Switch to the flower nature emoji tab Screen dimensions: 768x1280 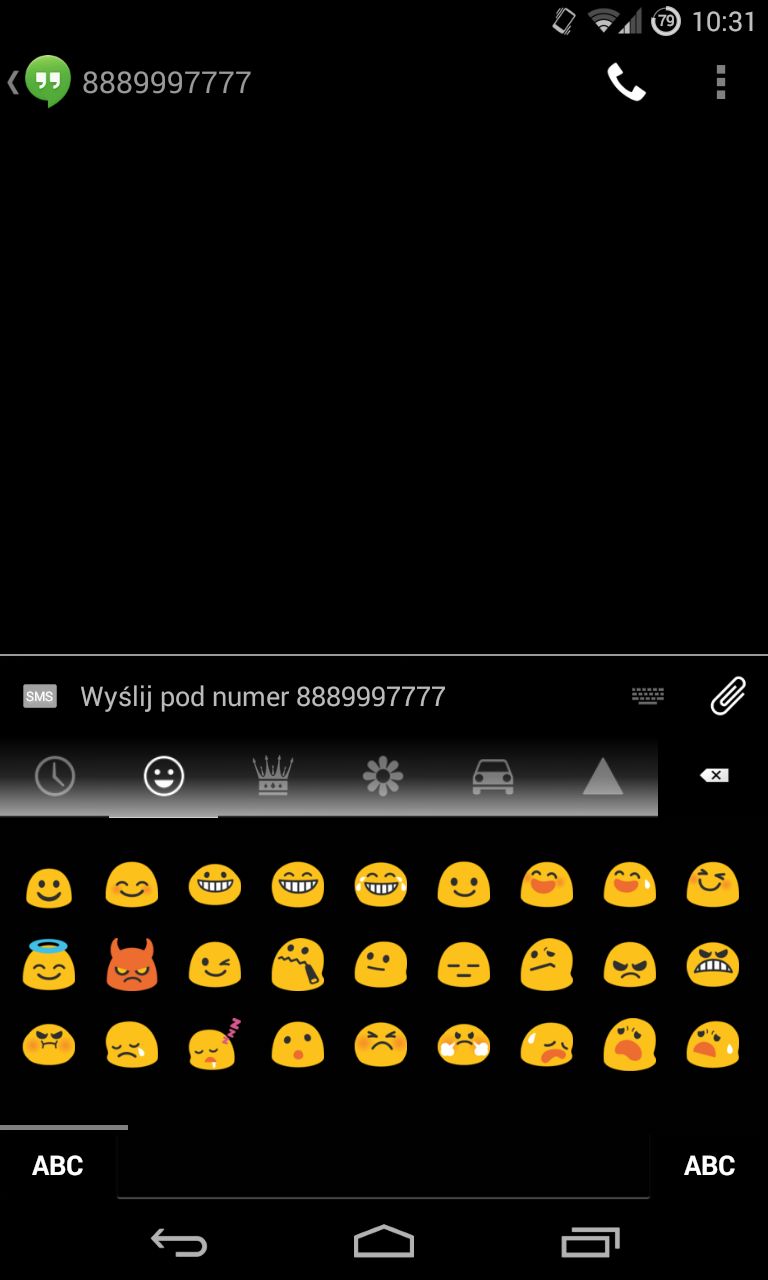382,776
